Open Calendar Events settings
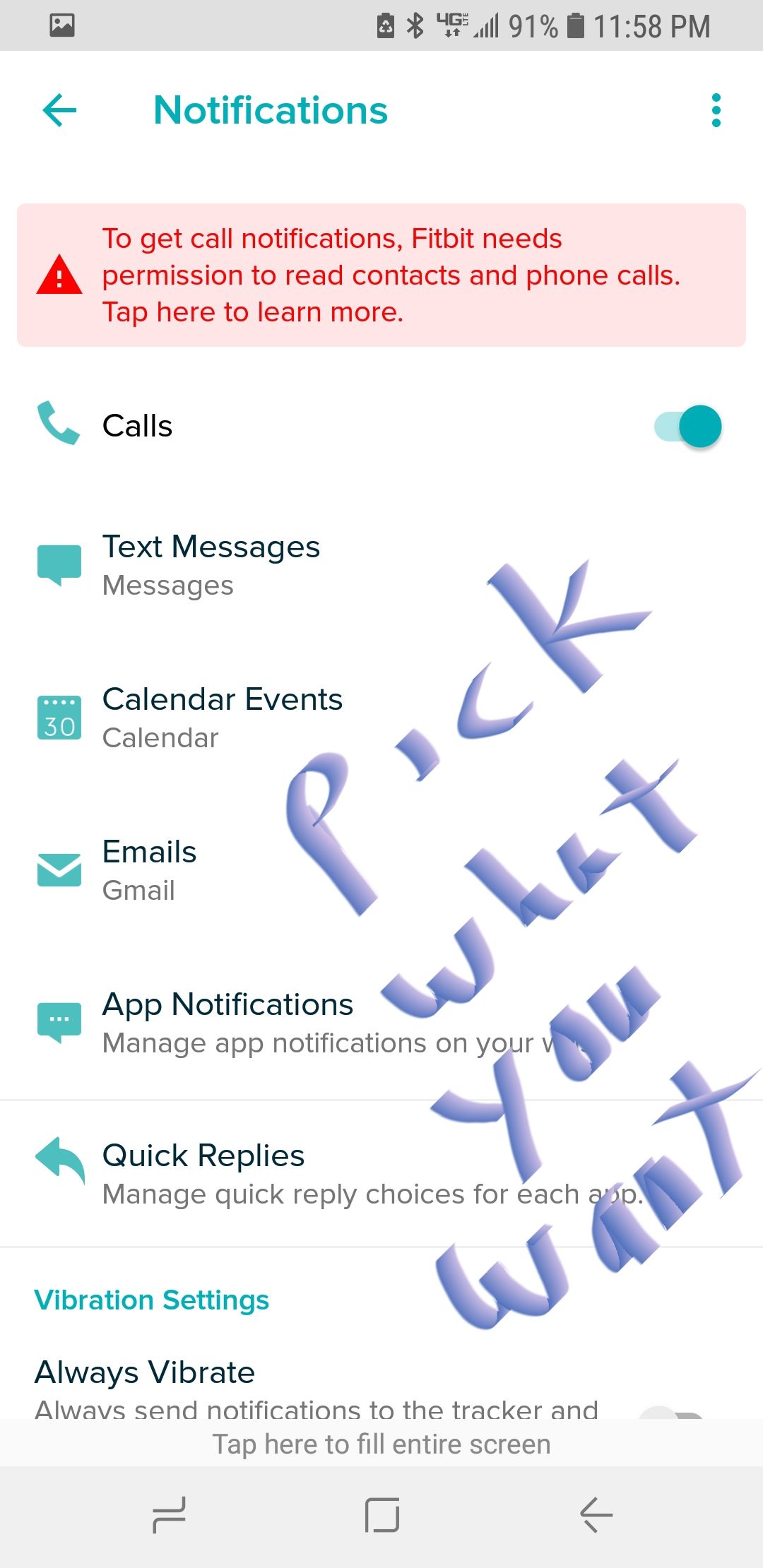763x1568 pixels. click(x=381, y=718)
